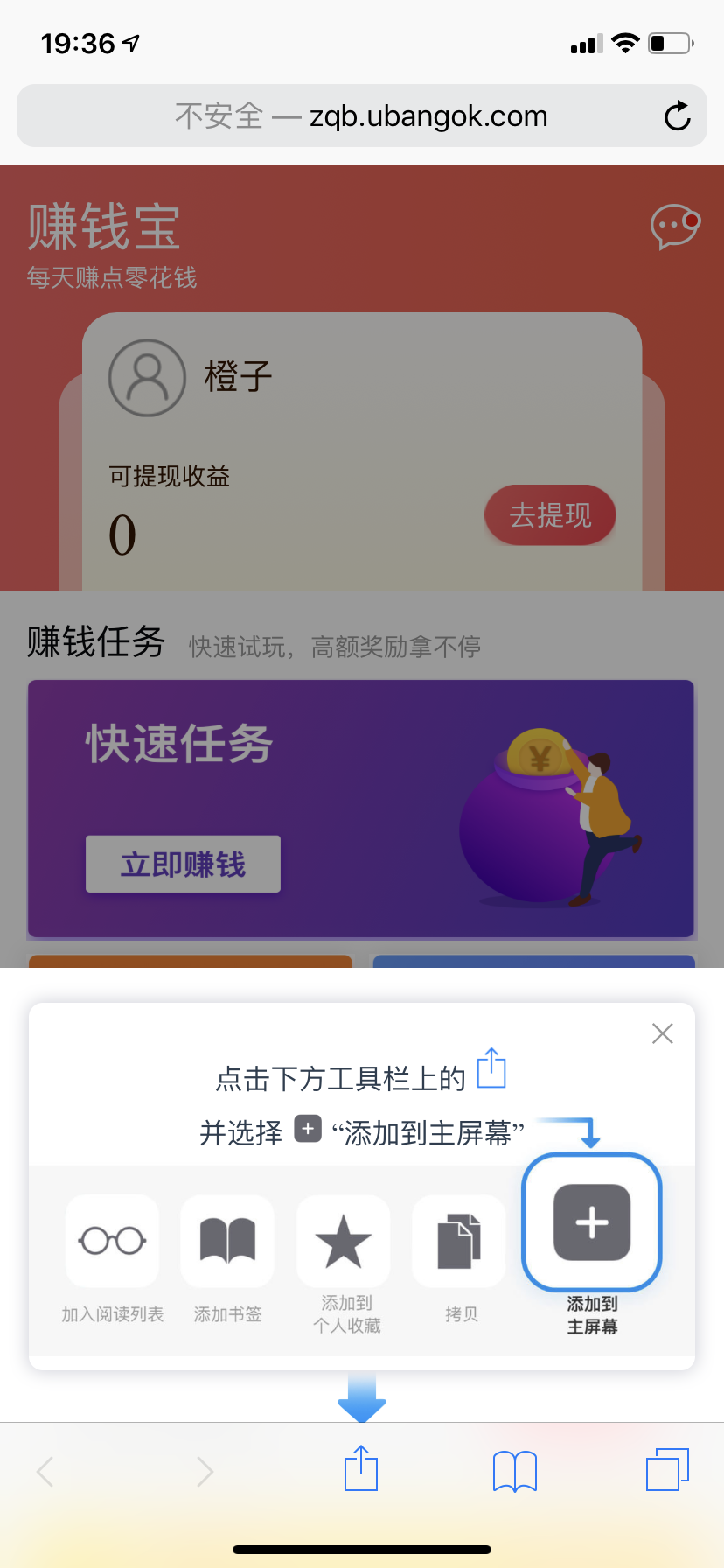
Task: Tap the 去提现 withdraw button
Action: tap(550, 515)
